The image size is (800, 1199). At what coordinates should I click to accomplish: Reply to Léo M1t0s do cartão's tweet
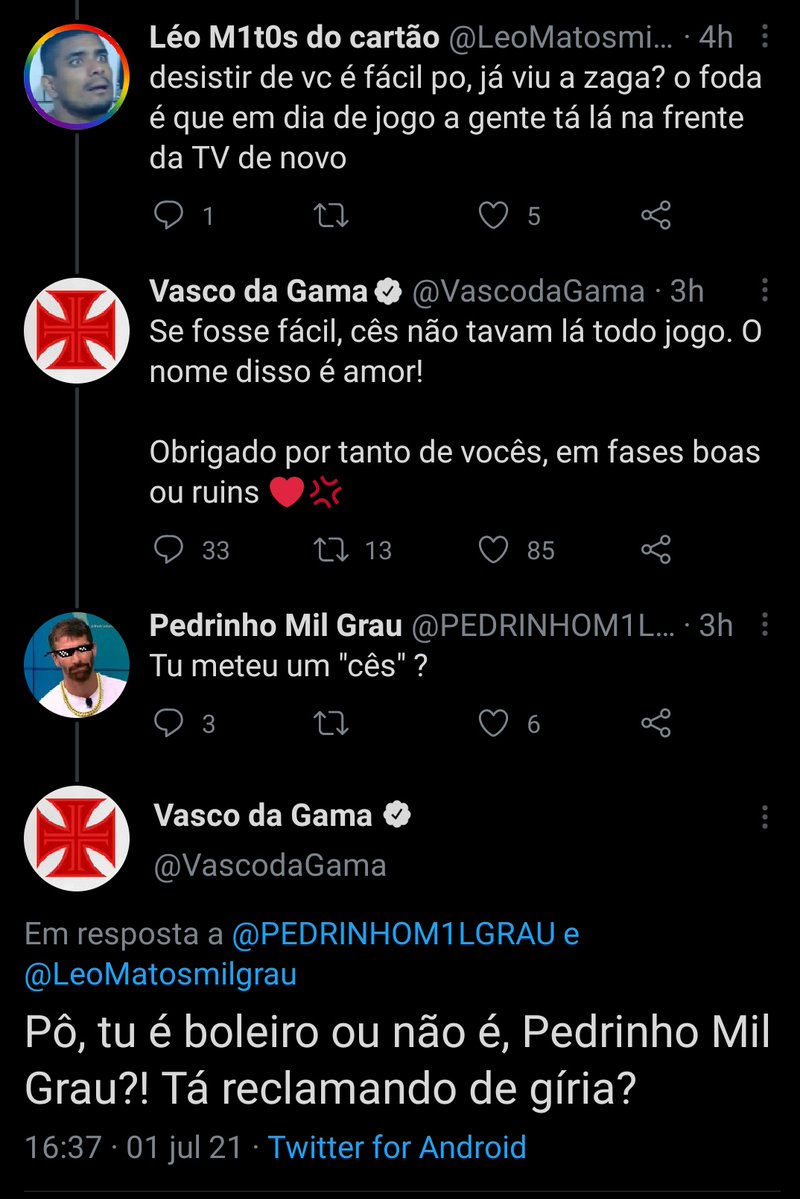(x=171, y=215)
